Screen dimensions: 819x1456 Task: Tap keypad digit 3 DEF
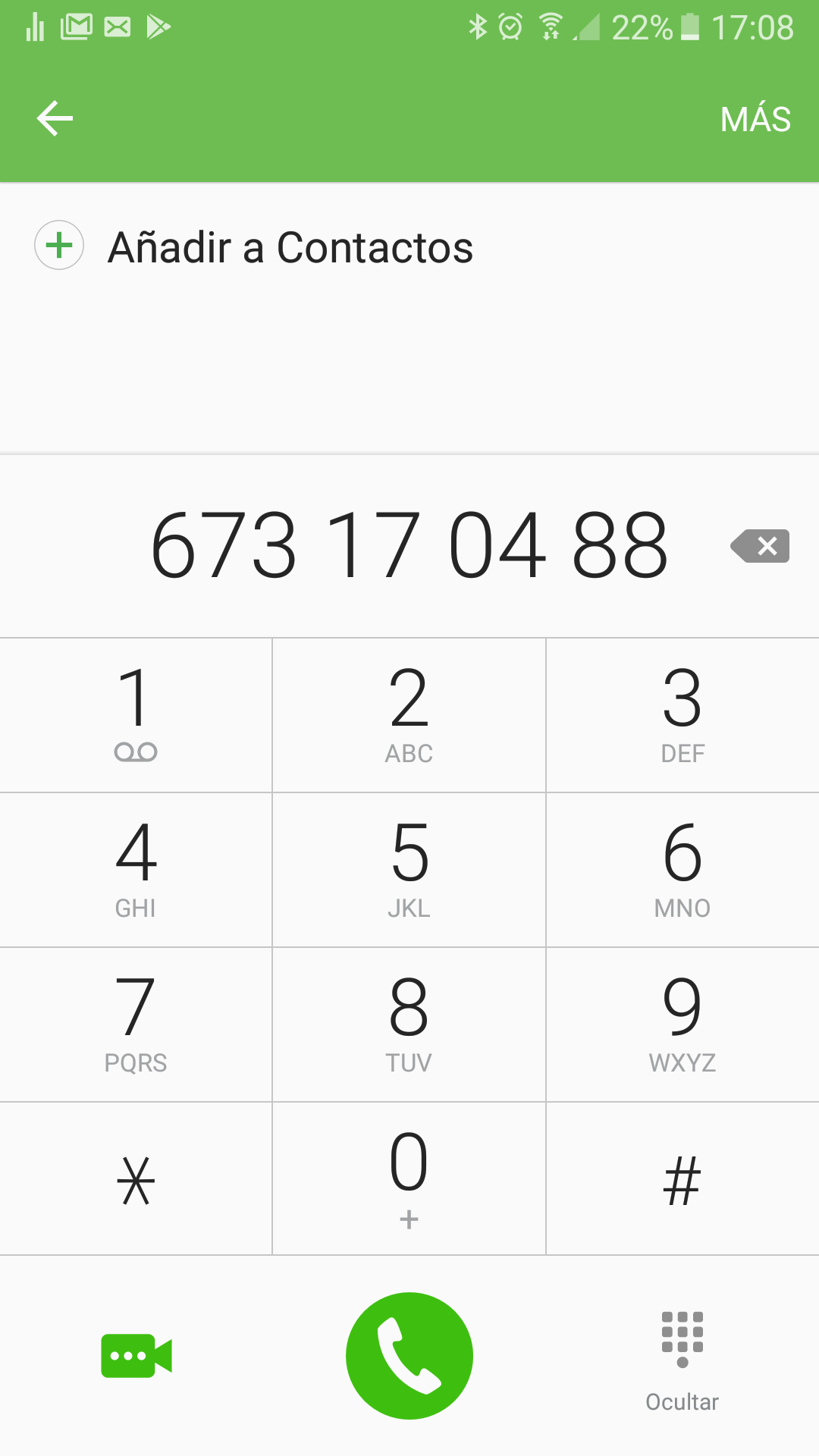click(x=682, y=714)
